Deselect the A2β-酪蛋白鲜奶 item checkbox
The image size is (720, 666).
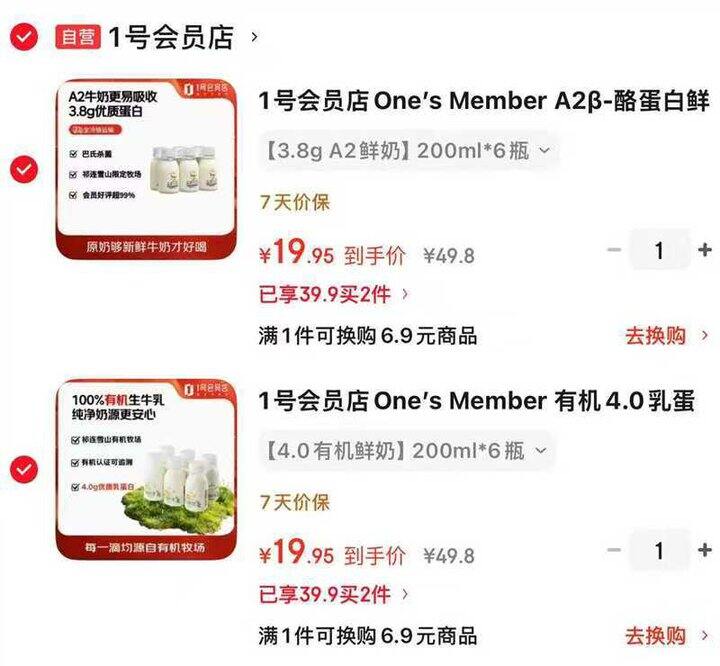[23, 170]
